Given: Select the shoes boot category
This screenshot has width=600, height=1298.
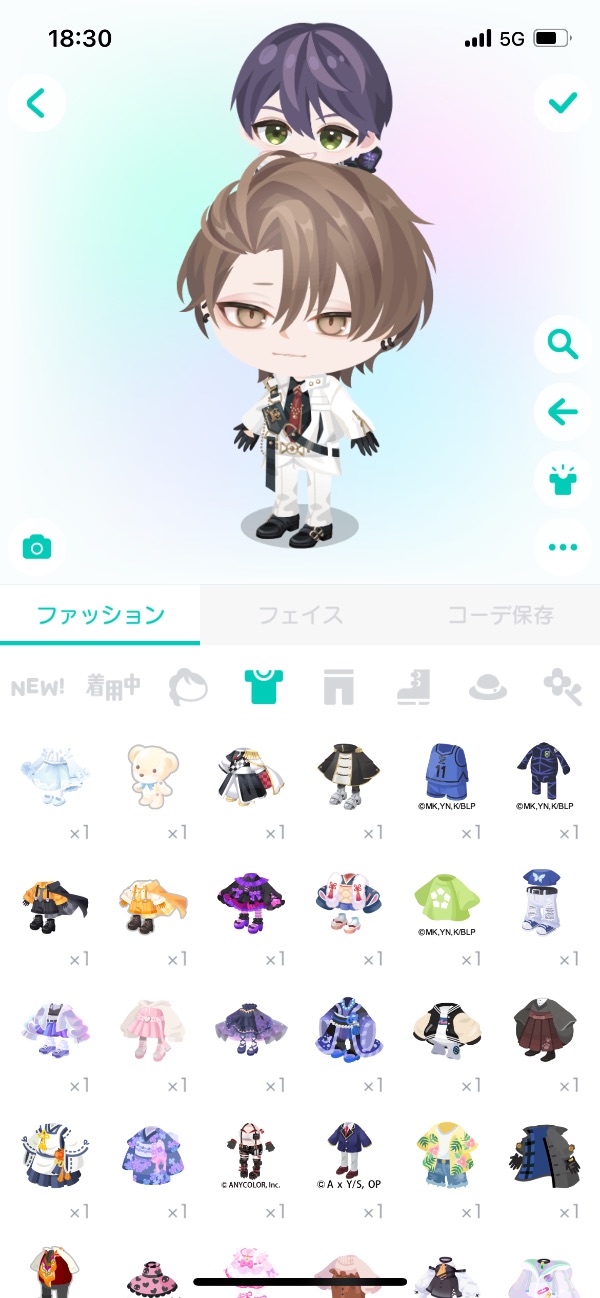Looking at the screenshot, I should [412, 687].
